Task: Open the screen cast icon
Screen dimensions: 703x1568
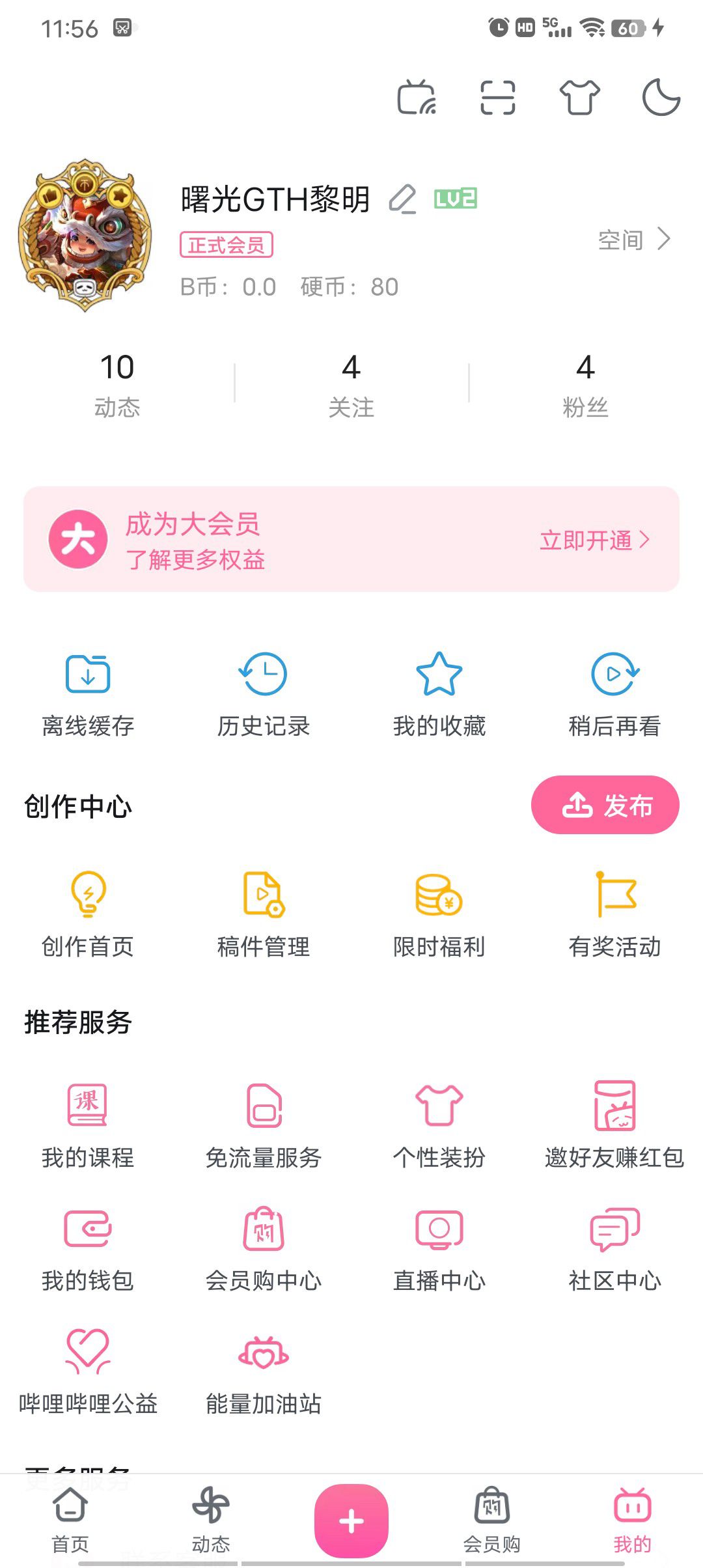Action: (x=417, y=98)
